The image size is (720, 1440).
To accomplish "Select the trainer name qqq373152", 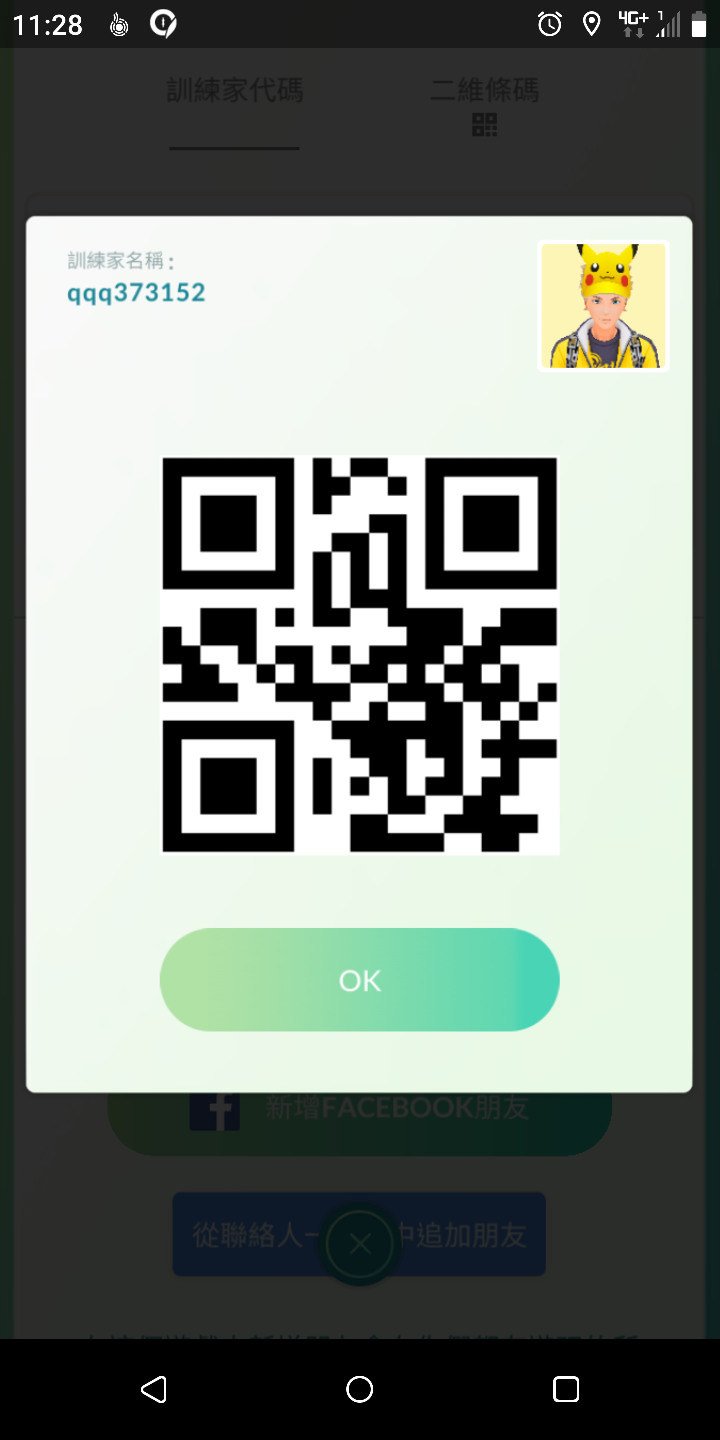I will (x=136, y=292).
